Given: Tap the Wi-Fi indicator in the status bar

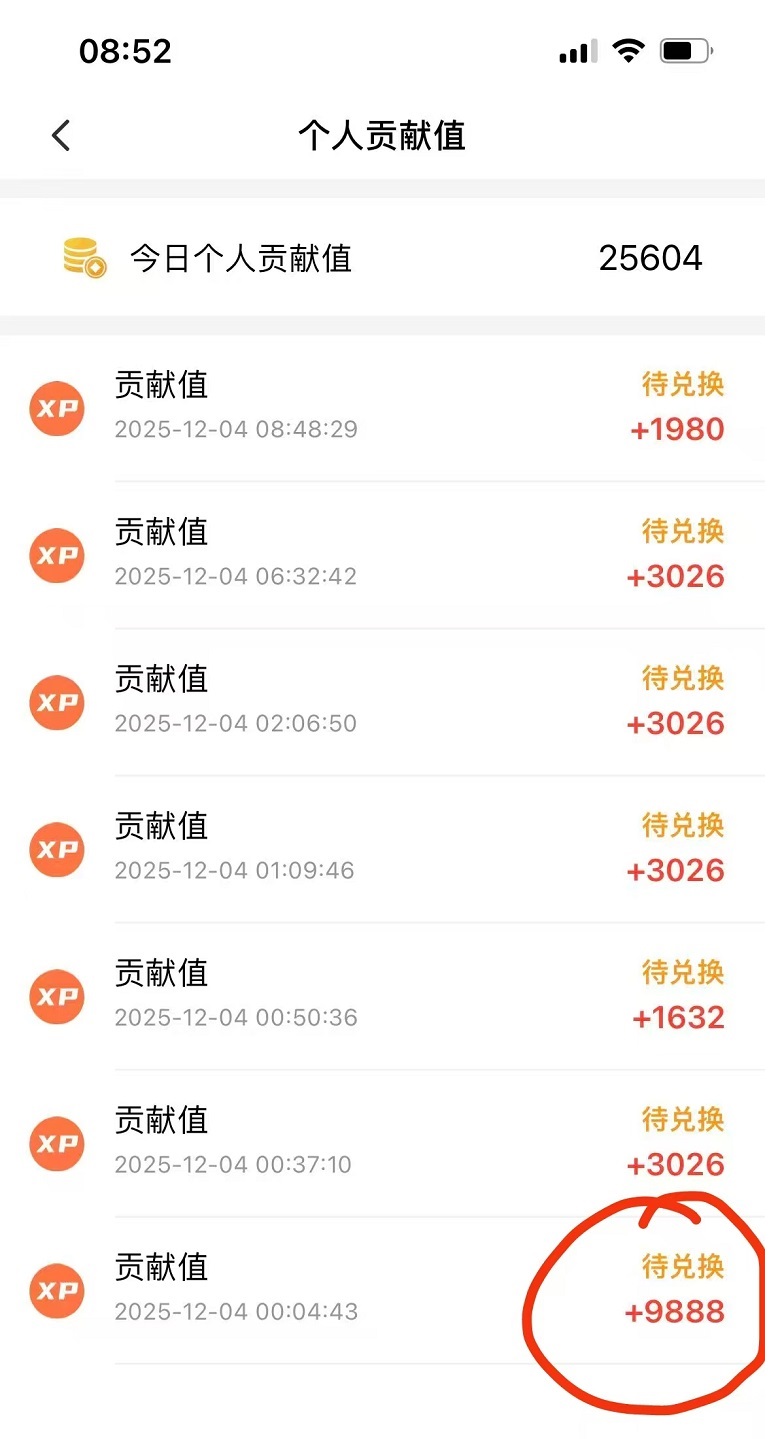Looking at the screenshot, I should point(628,50).
